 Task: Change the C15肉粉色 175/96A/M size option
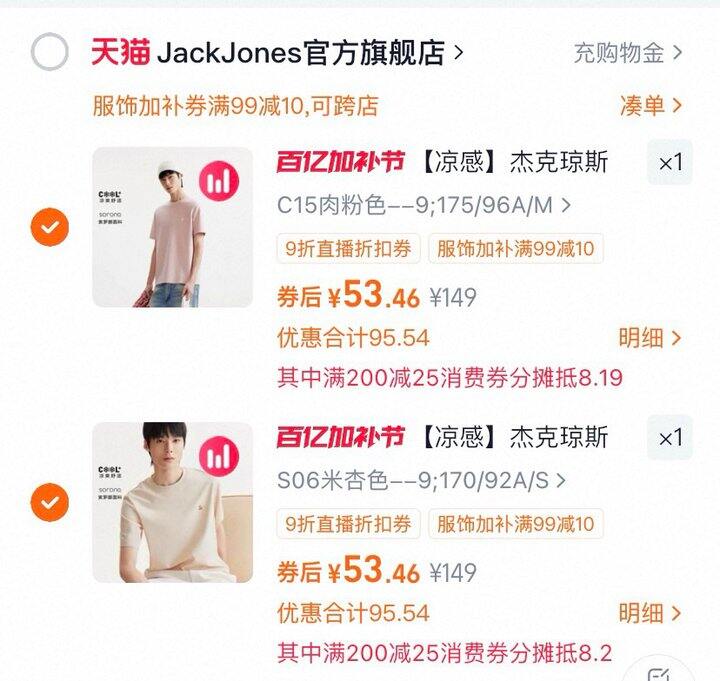point(424,206)
